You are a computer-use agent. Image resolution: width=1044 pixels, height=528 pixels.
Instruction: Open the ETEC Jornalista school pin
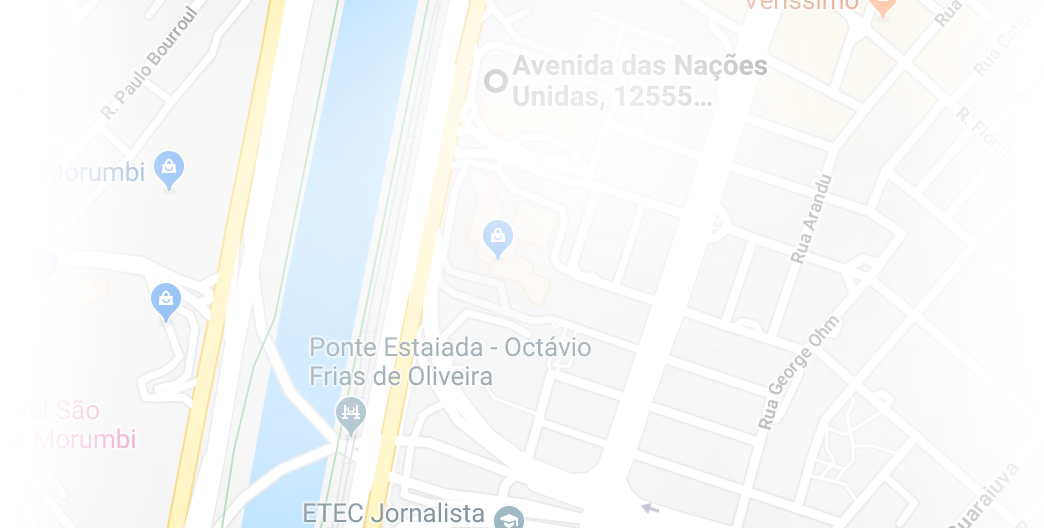click(x=509, y=519)
